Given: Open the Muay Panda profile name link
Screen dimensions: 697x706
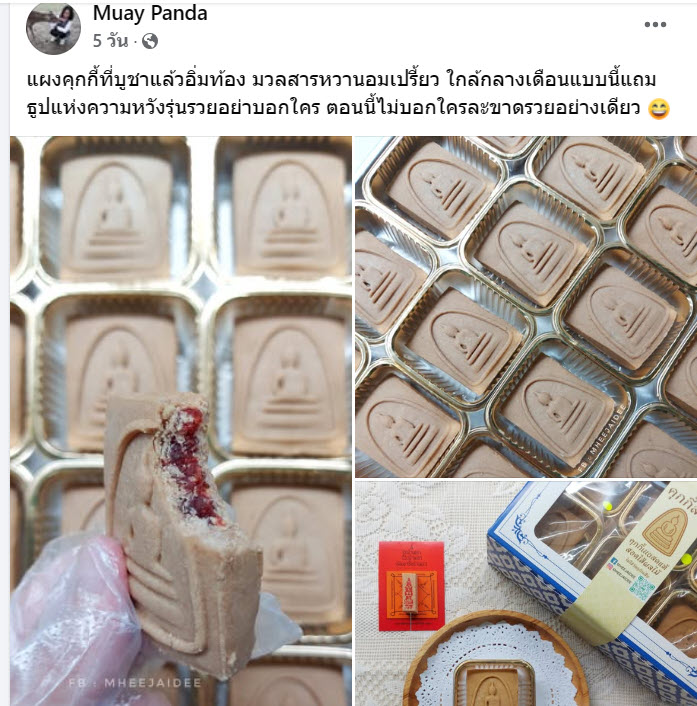Looking at the screenshot, I should [150, 14].
